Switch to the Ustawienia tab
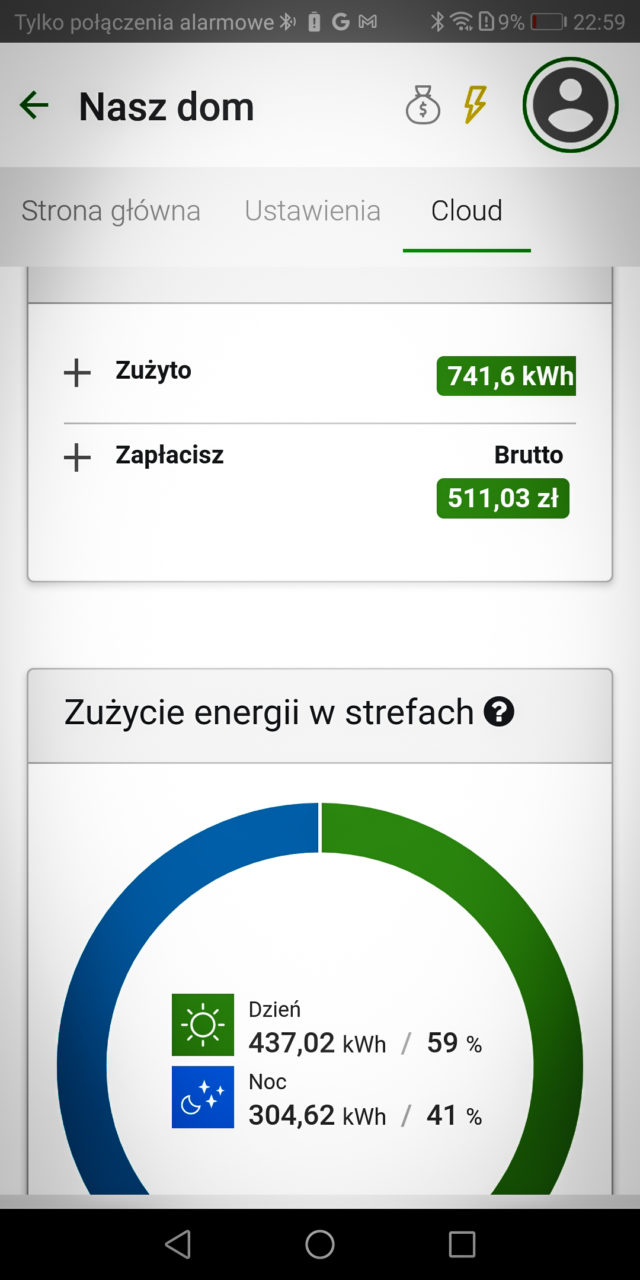The width and height of the screenshot is (640, 1280). click(313, 211)
